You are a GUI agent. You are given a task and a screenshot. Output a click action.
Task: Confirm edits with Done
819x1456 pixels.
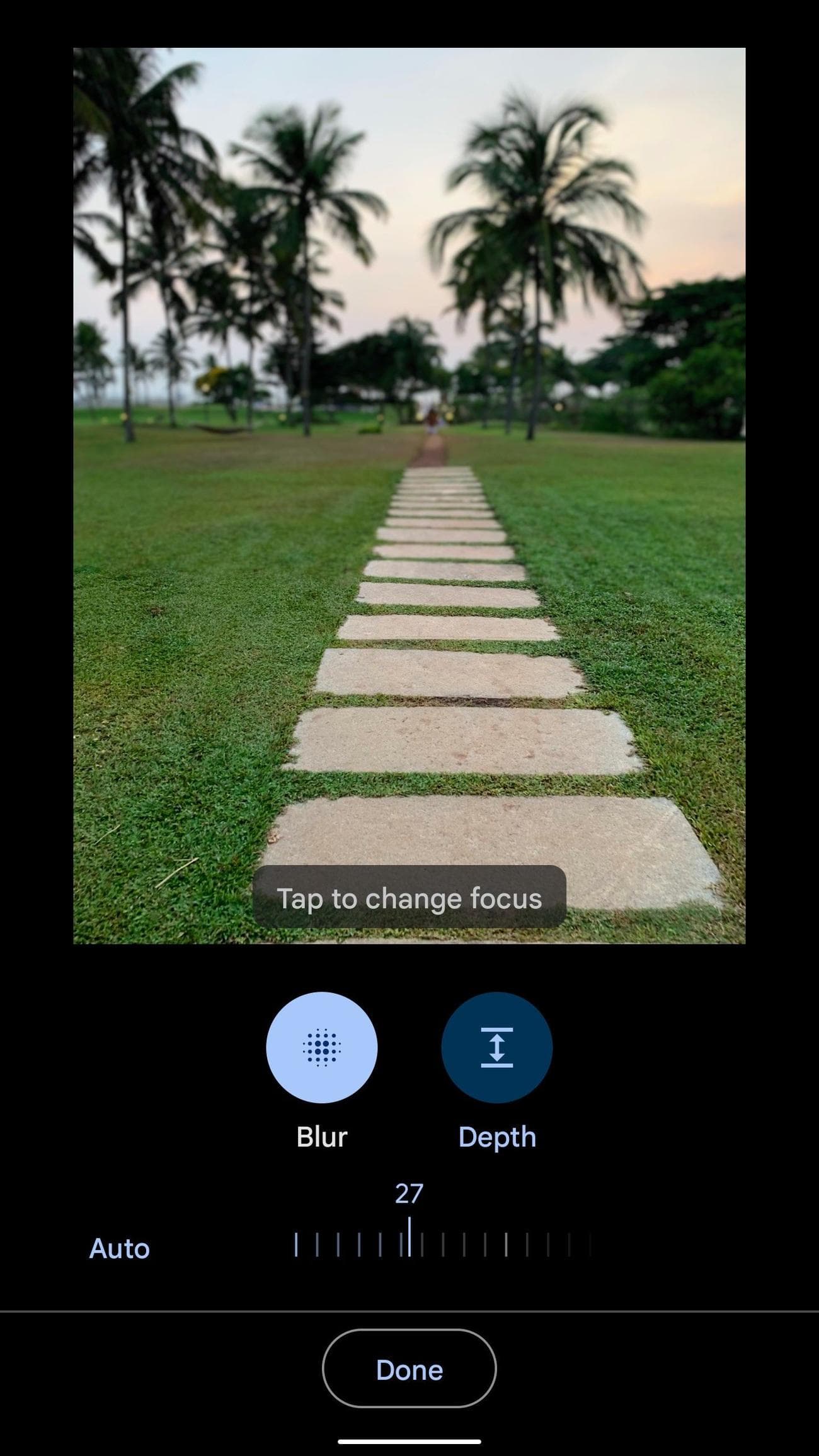click(x=409, y=1369)
